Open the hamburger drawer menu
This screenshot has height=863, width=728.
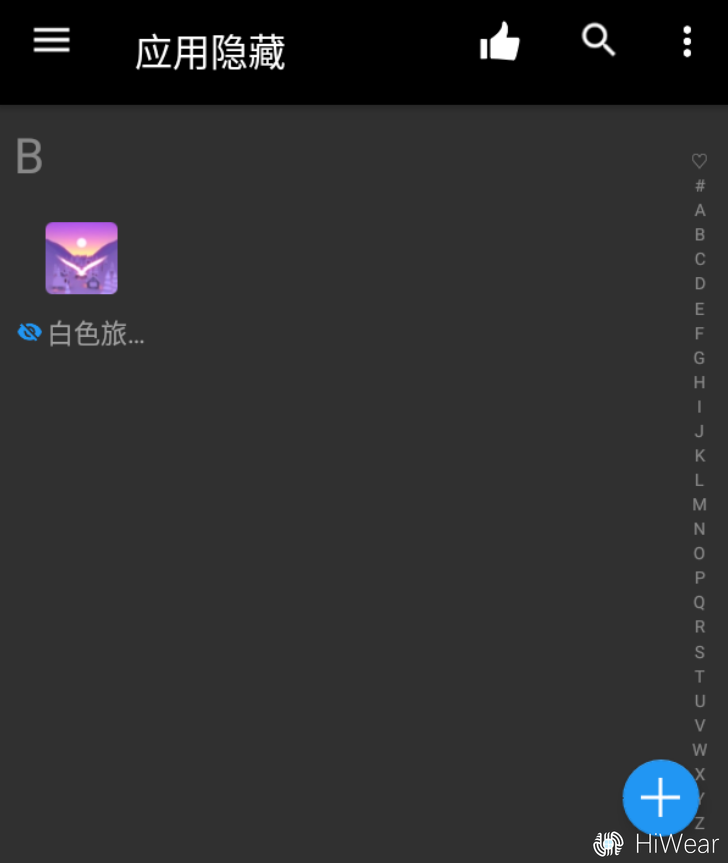pos(51,41)
